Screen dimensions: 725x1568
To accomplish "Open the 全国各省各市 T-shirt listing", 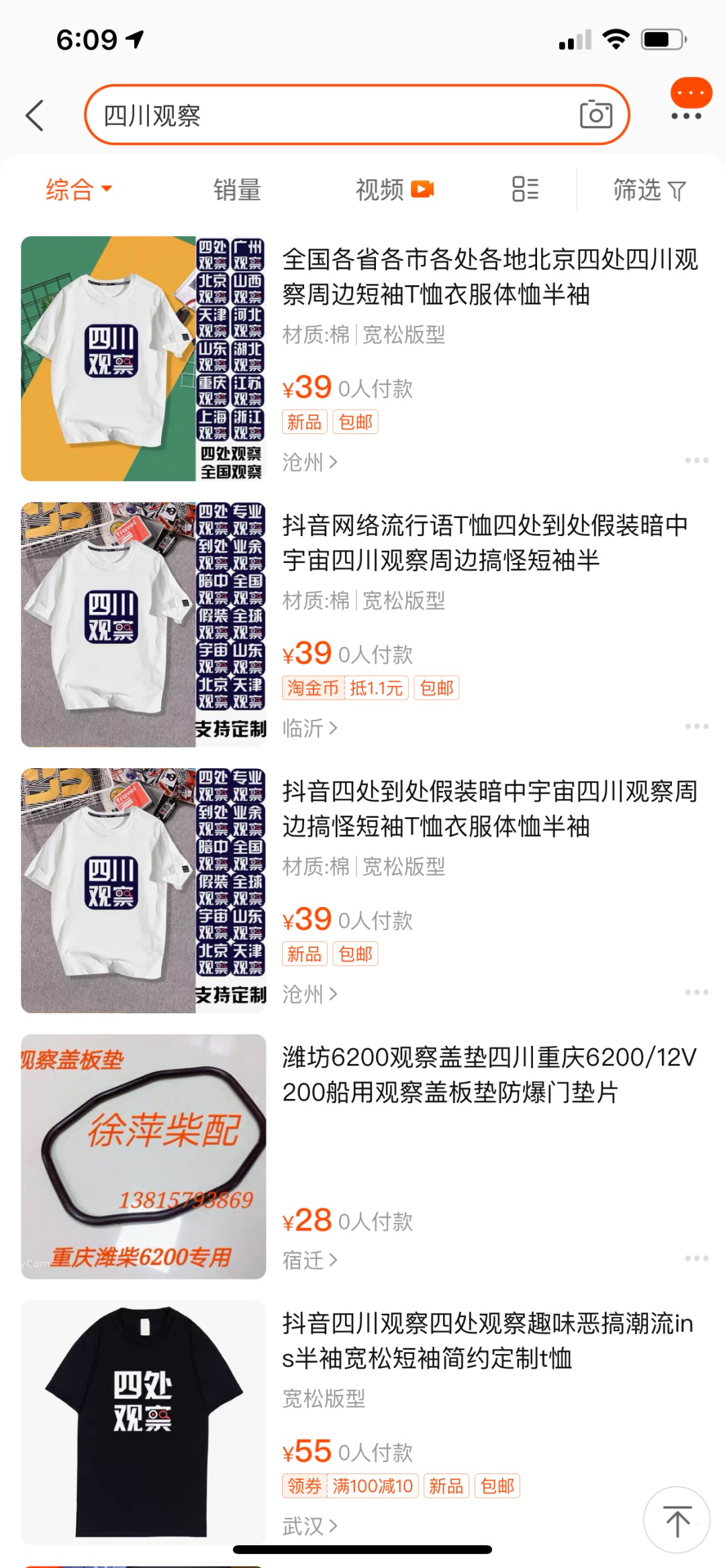I will [490, 276].
